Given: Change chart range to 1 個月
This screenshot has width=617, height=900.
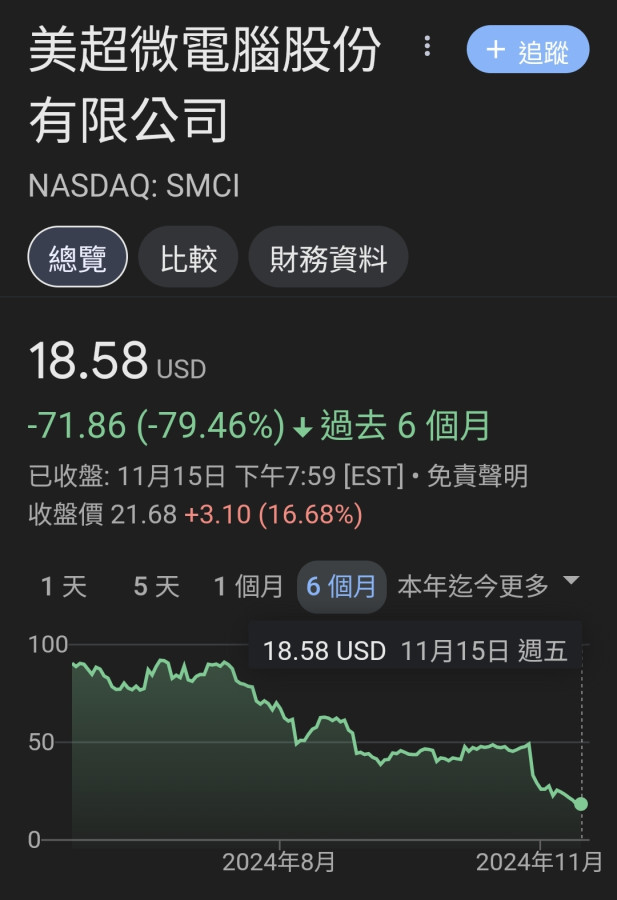Looking at the screenshot, I should click(x=249, y=587).
